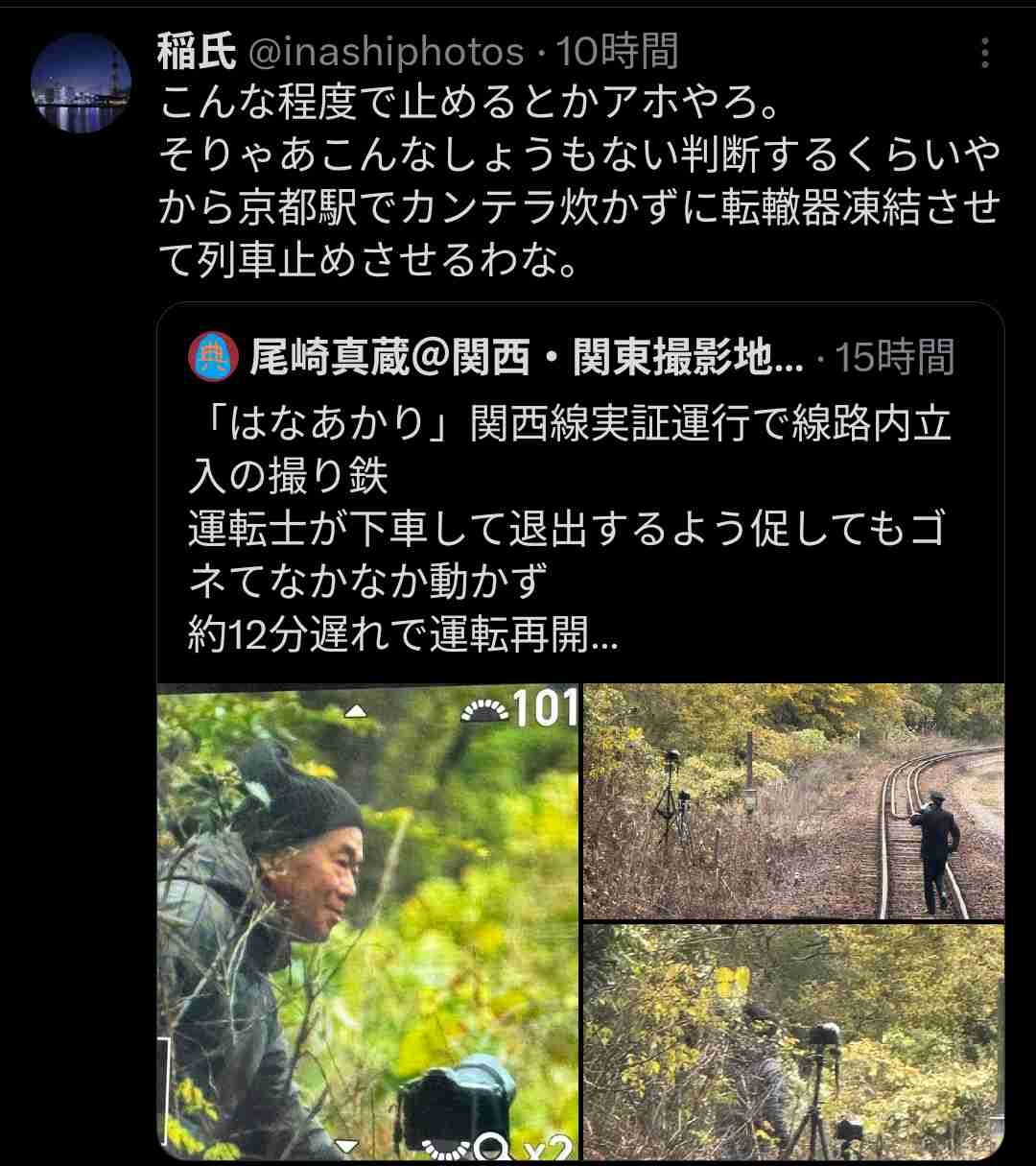View the photo of the driver on the tracks
Viewport: 1036px width, 1166px height.
pos(793,801)
